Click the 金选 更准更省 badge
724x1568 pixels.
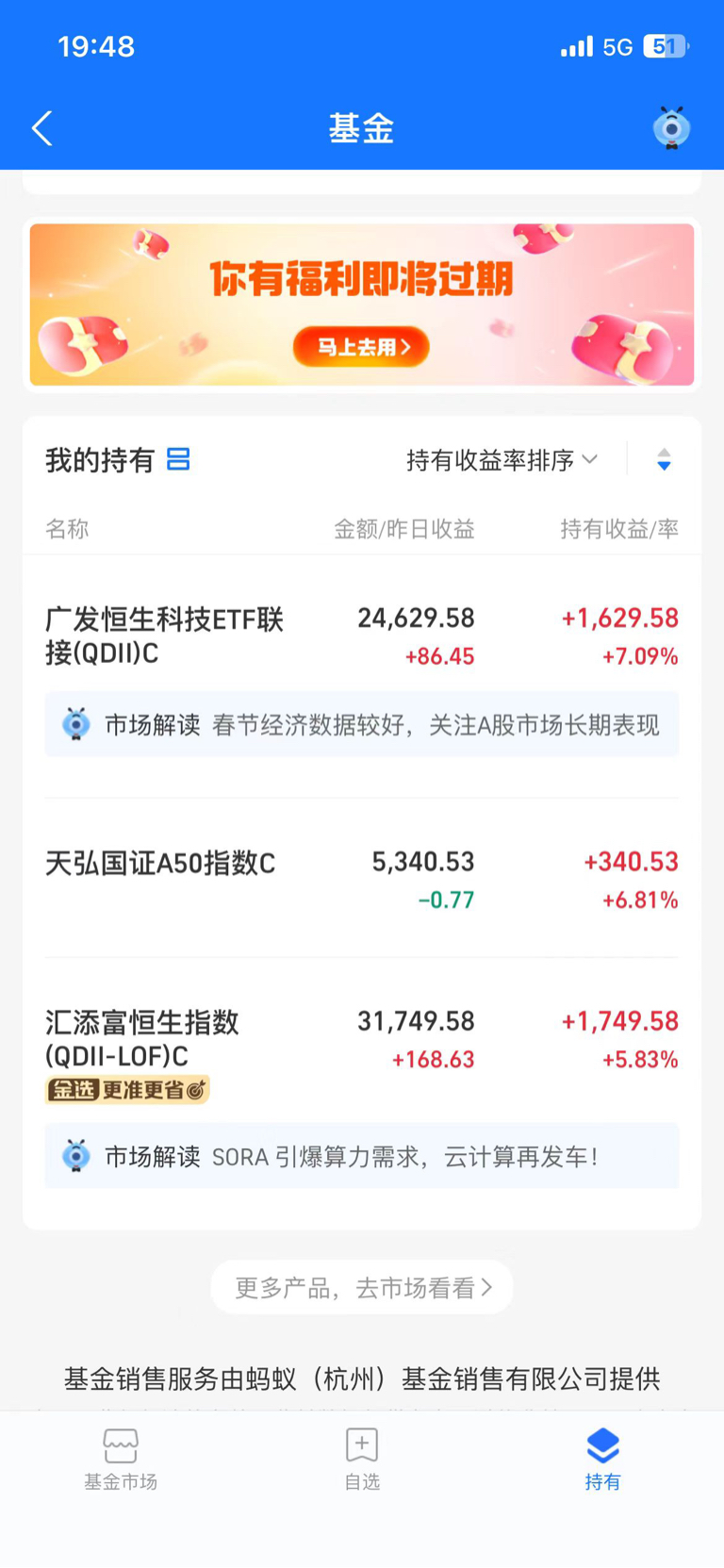click(127, 1089)
